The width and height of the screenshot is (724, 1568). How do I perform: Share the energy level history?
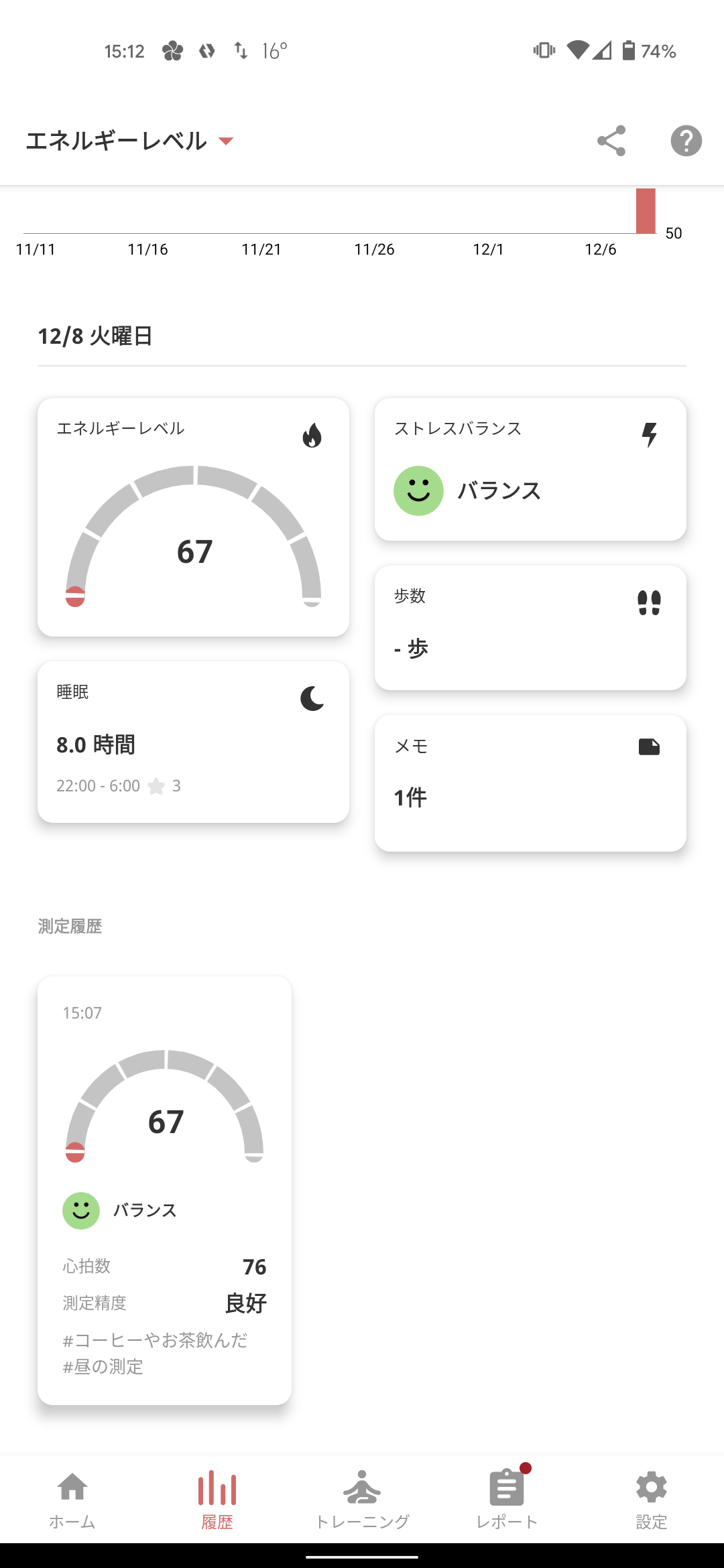click(611, 141)
